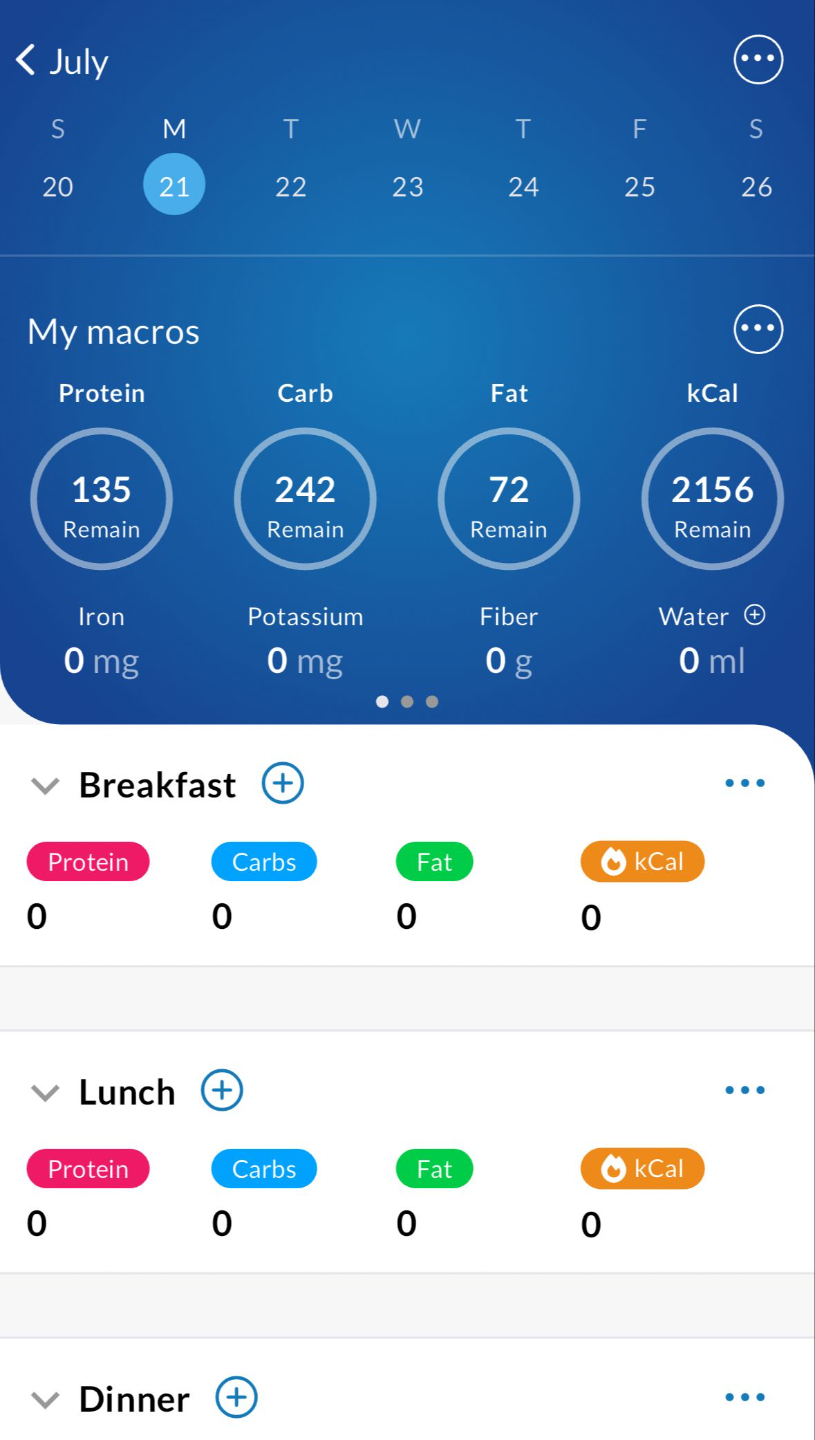Open Lunch more options
The image size is (815, 1440).
(745, 1090)
